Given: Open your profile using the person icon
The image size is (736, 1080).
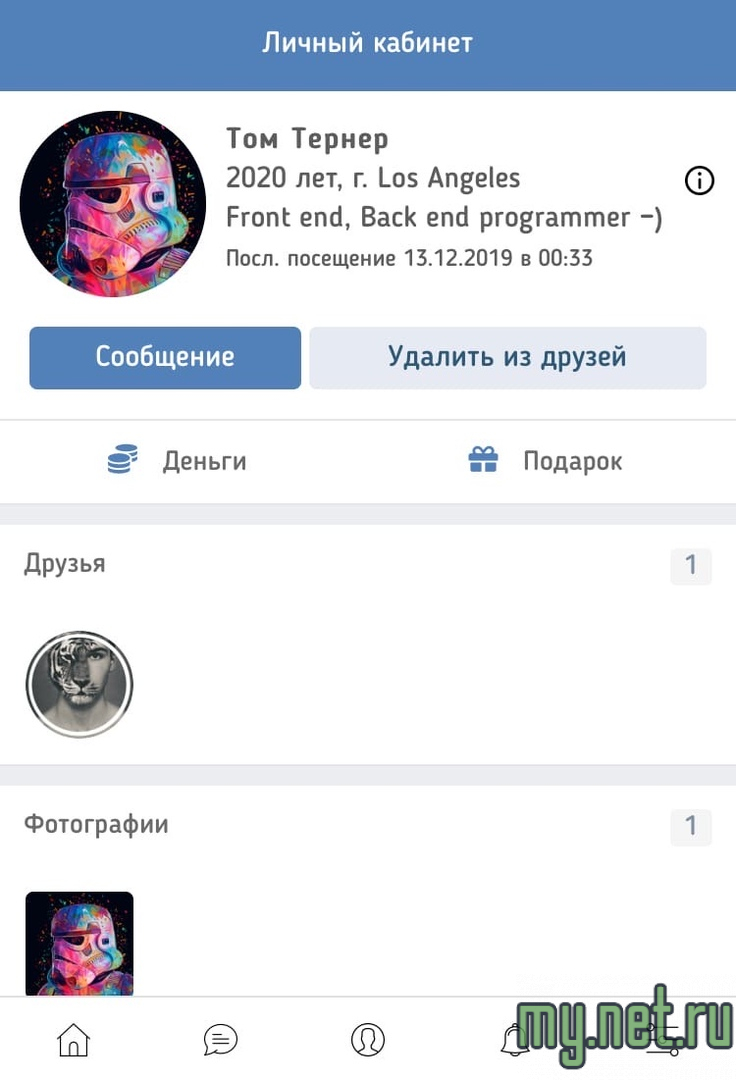Looking at the screenshot, I should (368, 1040).
